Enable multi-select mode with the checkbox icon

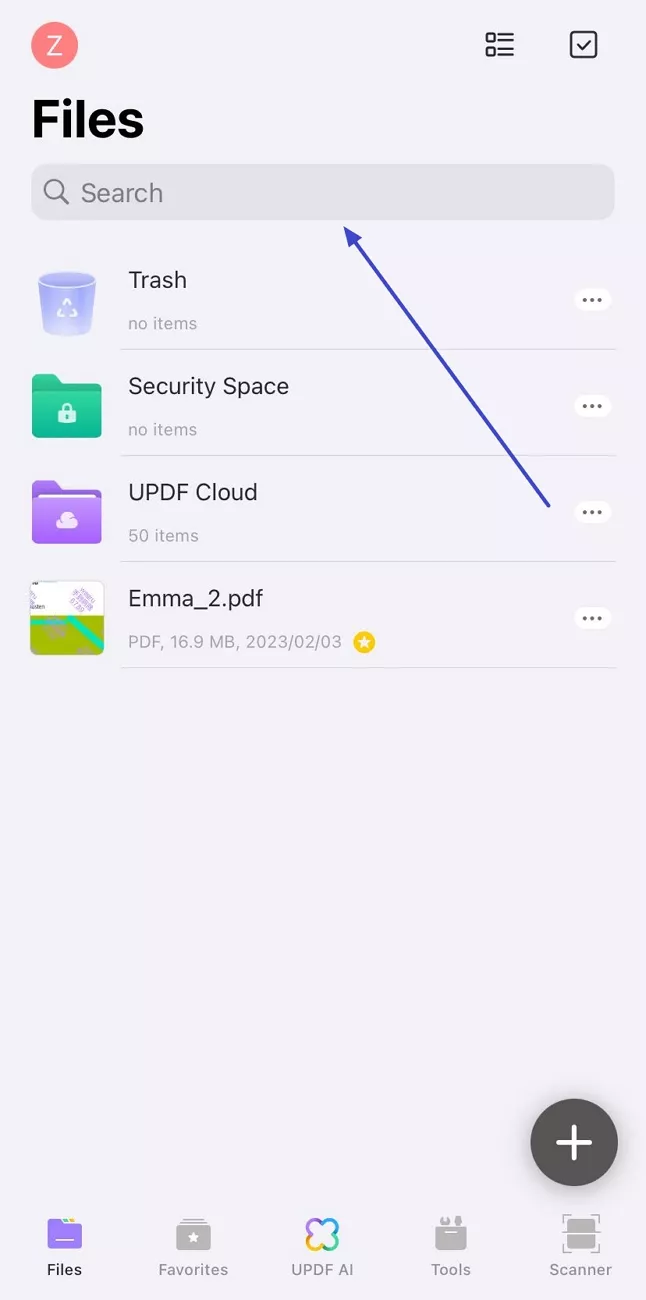[x=583, y=45]
